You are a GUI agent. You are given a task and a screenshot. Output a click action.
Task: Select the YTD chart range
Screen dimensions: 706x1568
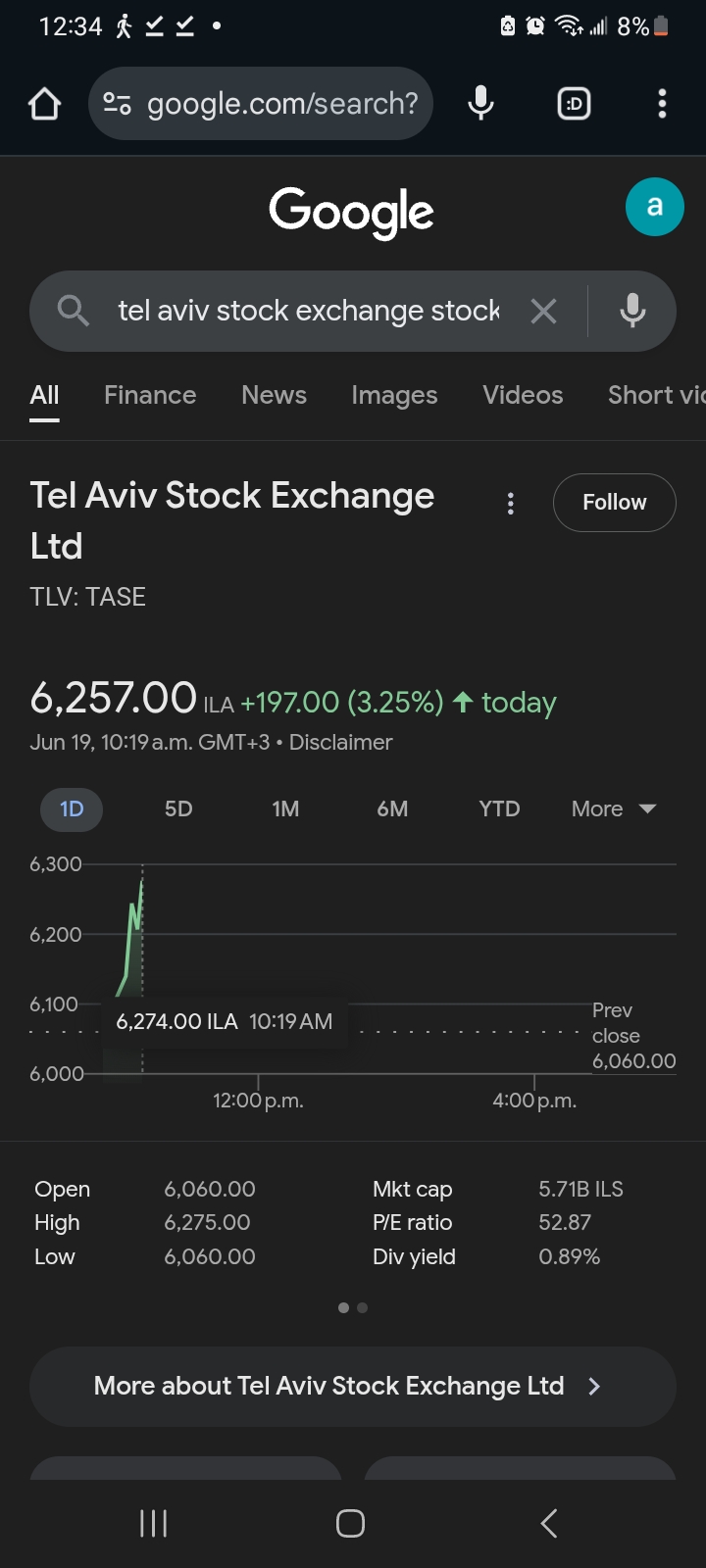pyautogui.click(x=499, y=809)
